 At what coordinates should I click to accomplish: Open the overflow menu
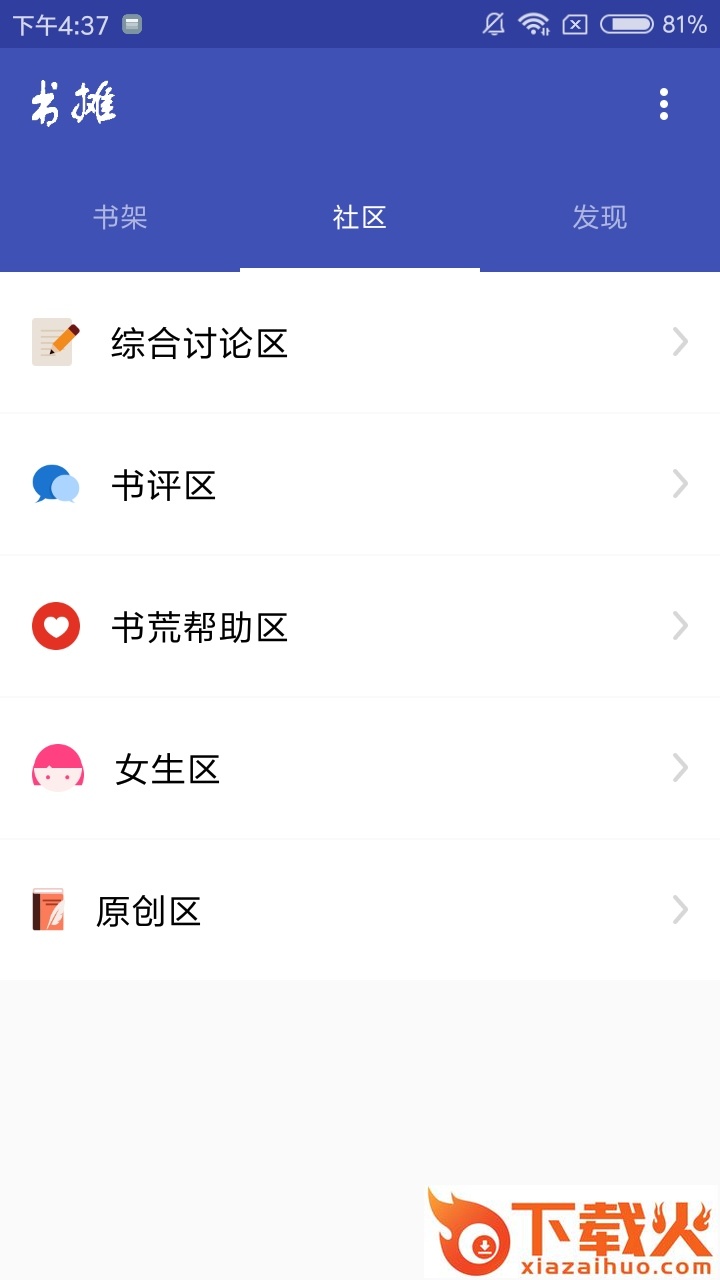click(663, 104)
